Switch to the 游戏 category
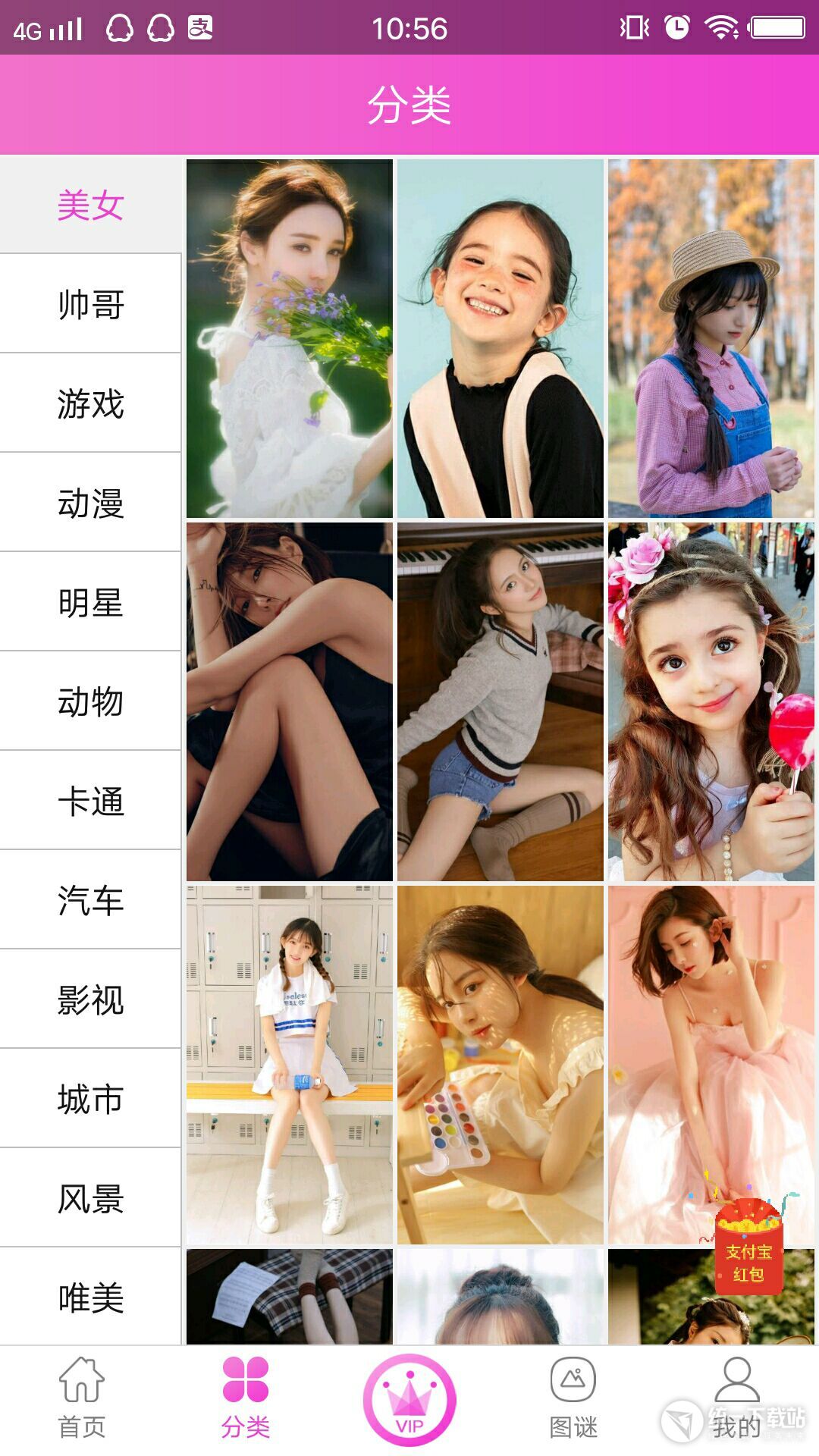Screen dimensions: 819x1456 (x=90, y=403)
